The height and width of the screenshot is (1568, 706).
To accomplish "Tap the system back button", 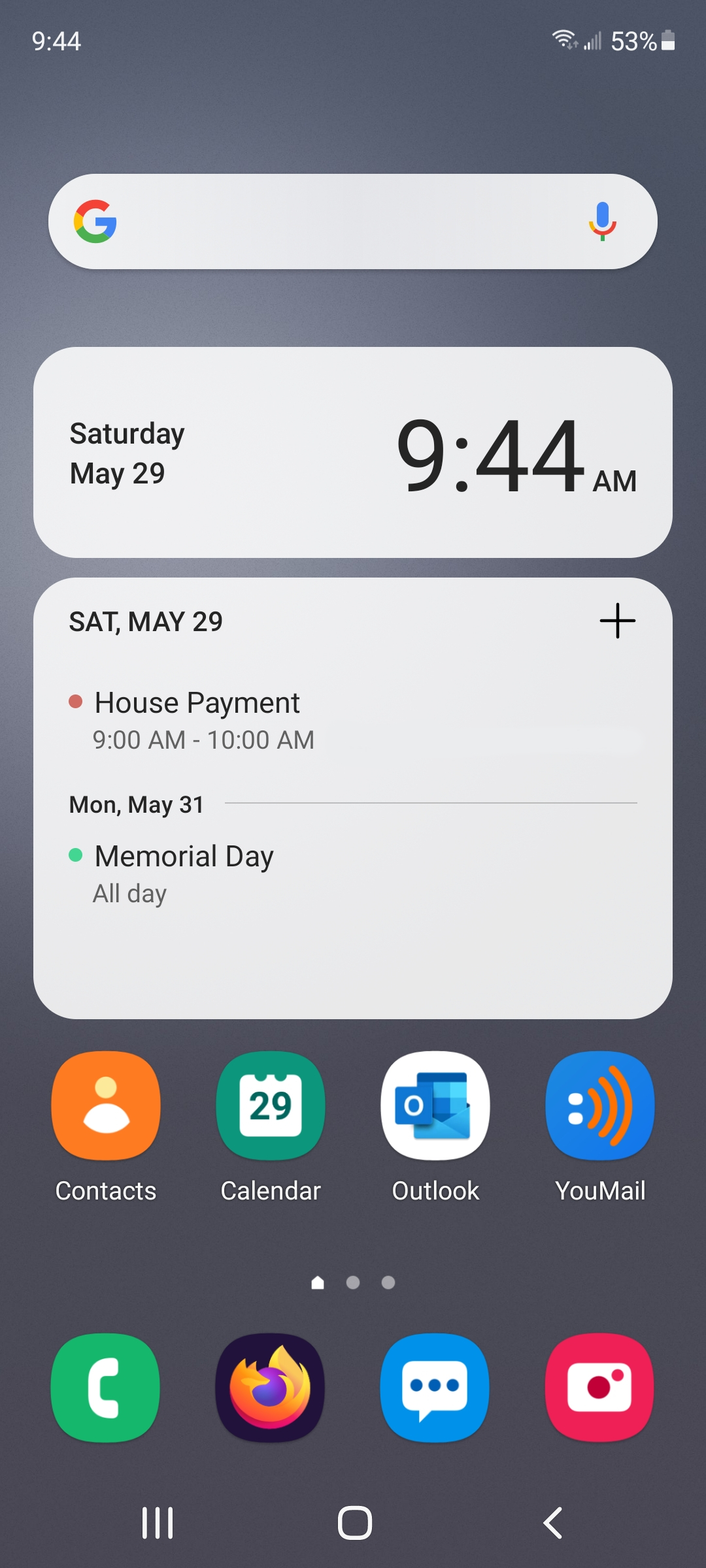I will [x=553, y=1523].
